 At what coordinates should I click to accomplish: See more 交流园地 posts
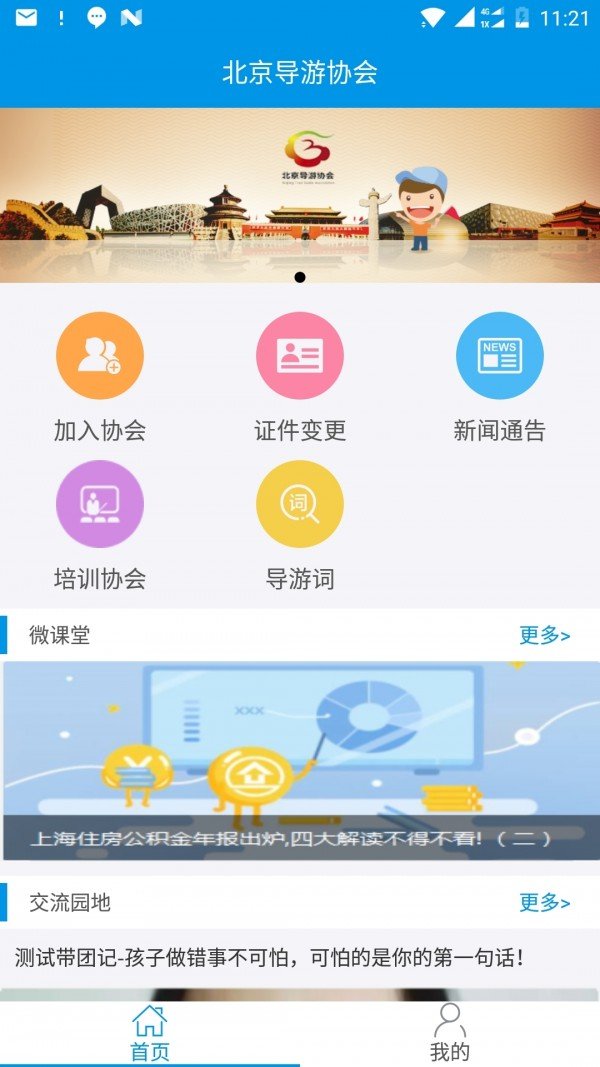coord(544,903)
